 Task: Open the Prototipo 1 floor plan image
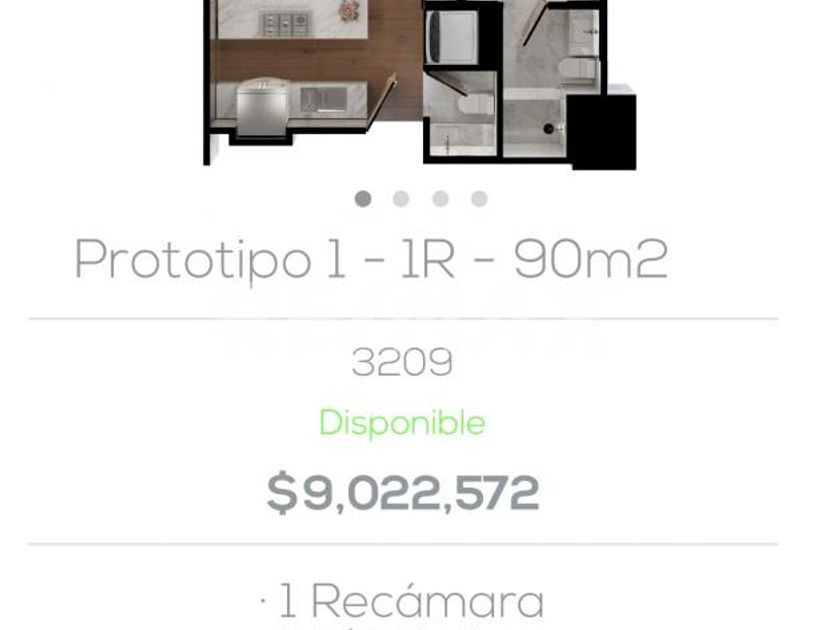[x=420, y=85]
